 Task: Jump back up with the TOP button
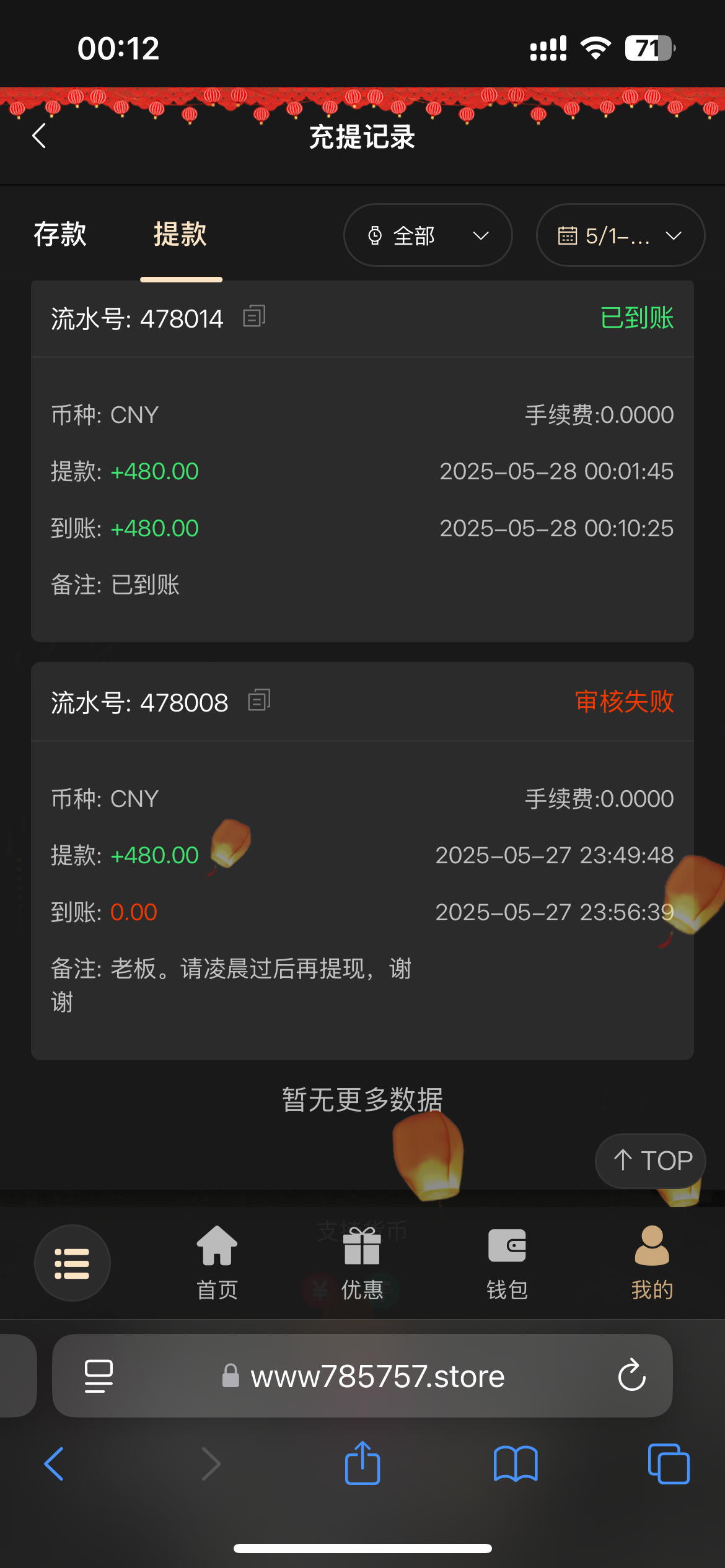coord(651,1161)
